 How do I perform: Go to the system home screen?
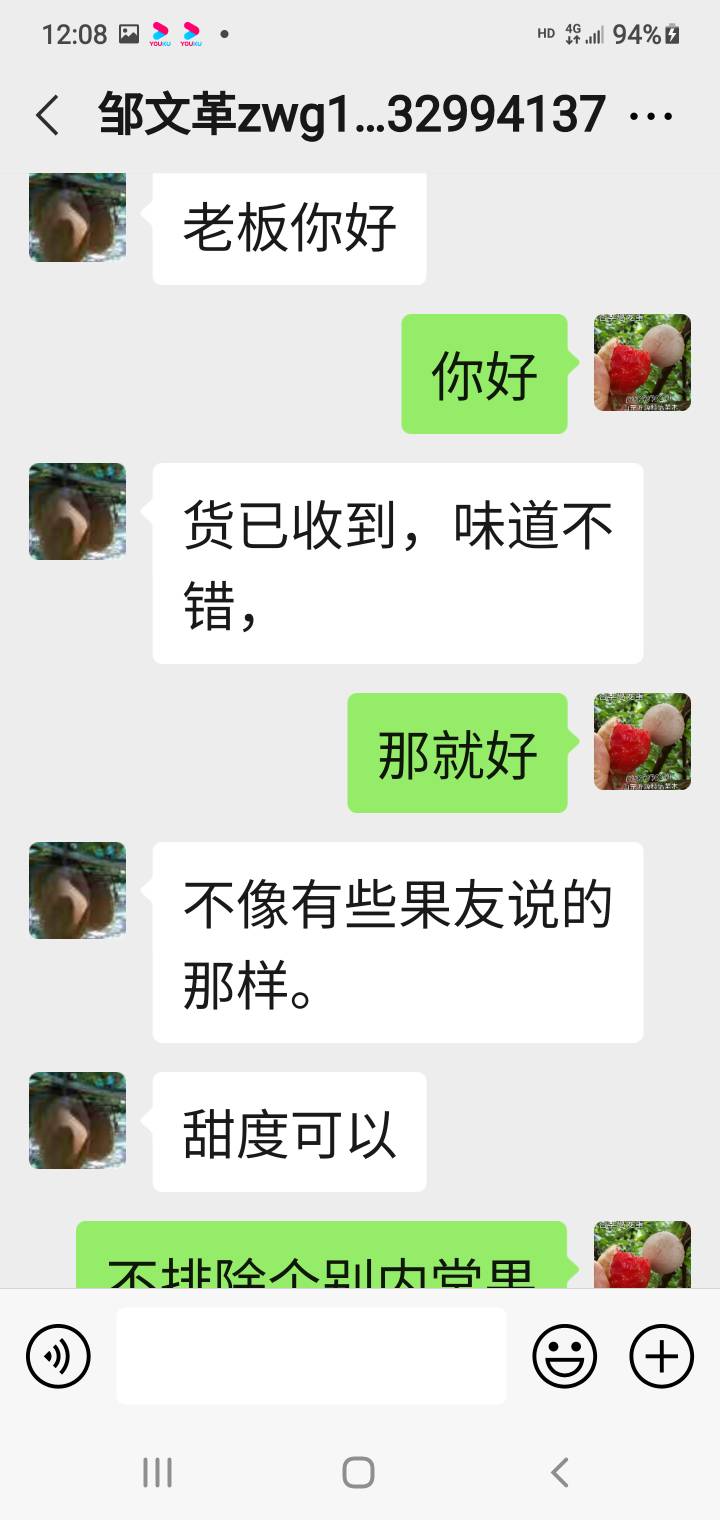(x=358, y=1472)
